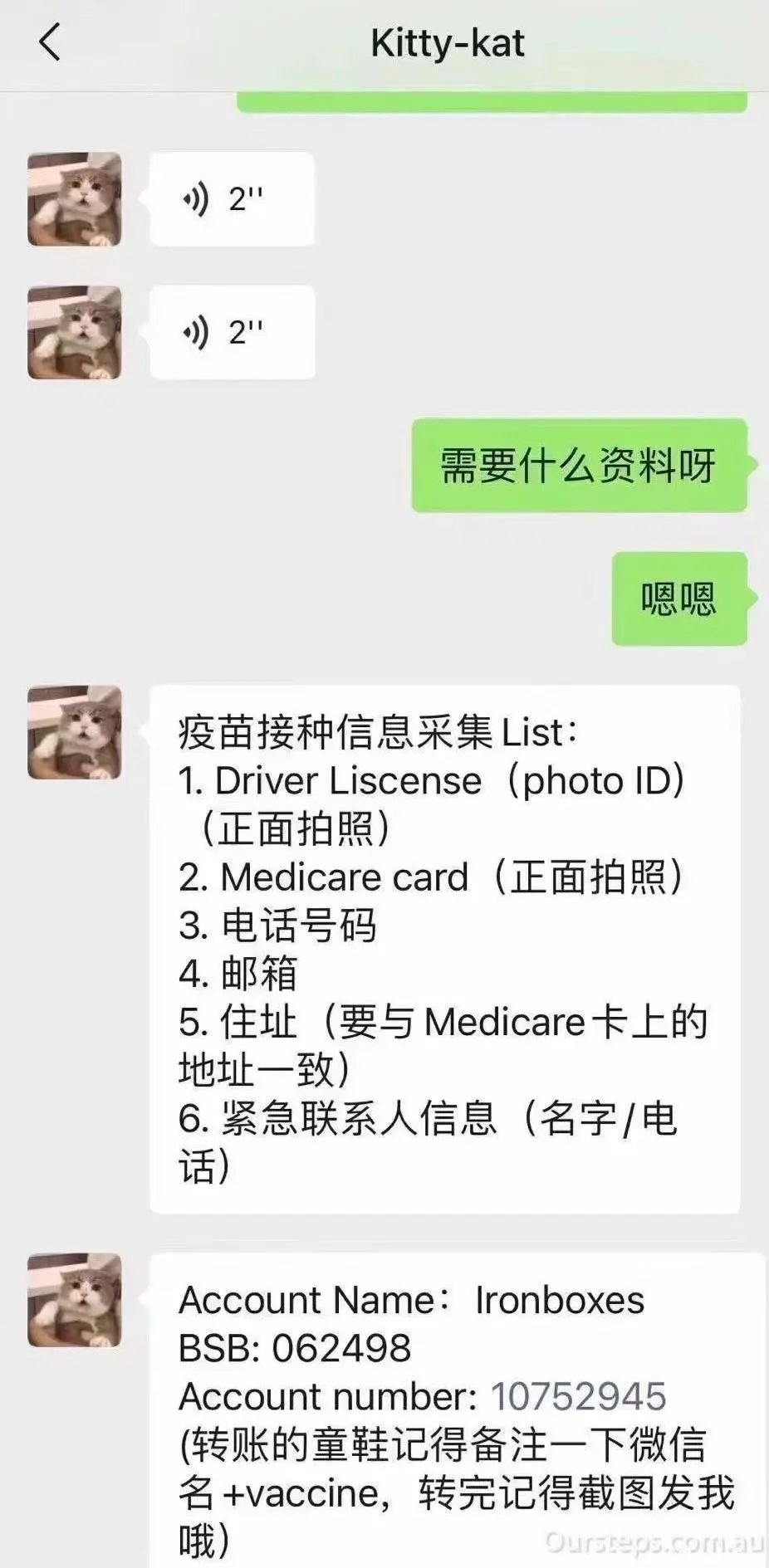Tap the account number 10752945 link

click(x=578, y=1397)
